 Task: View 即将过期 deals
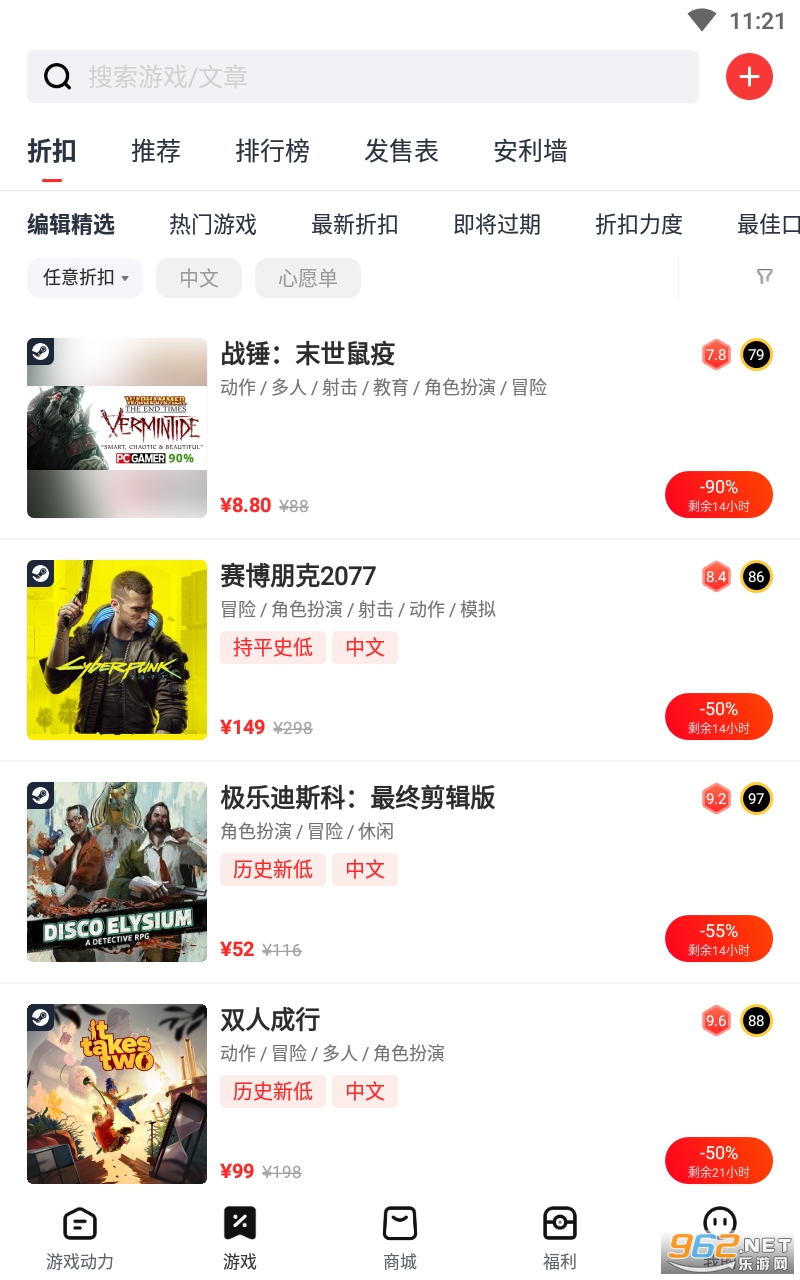coord(497,225)
